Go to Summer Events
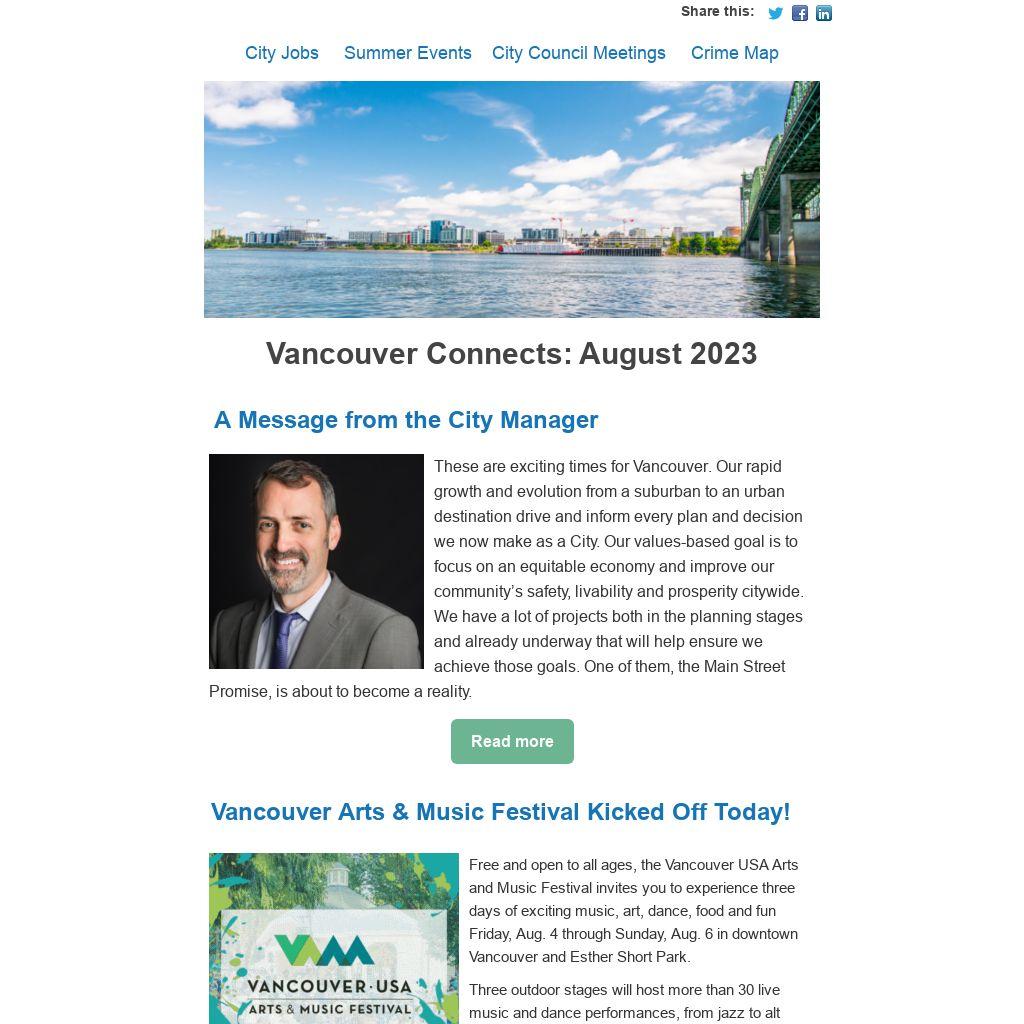Image resolution: width=1024 pixels, height=1024 pixels. click(x=408, y=53)
